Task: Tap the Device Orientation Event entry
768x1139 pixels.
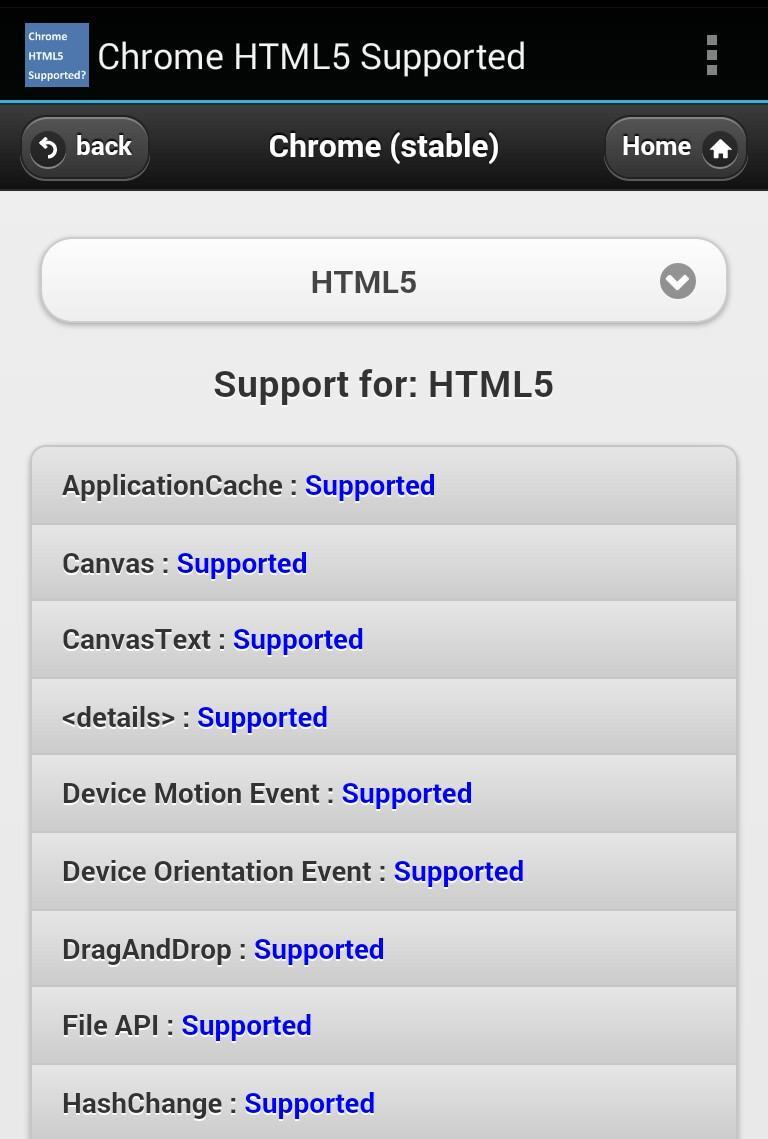Action: tap(383, 871)
